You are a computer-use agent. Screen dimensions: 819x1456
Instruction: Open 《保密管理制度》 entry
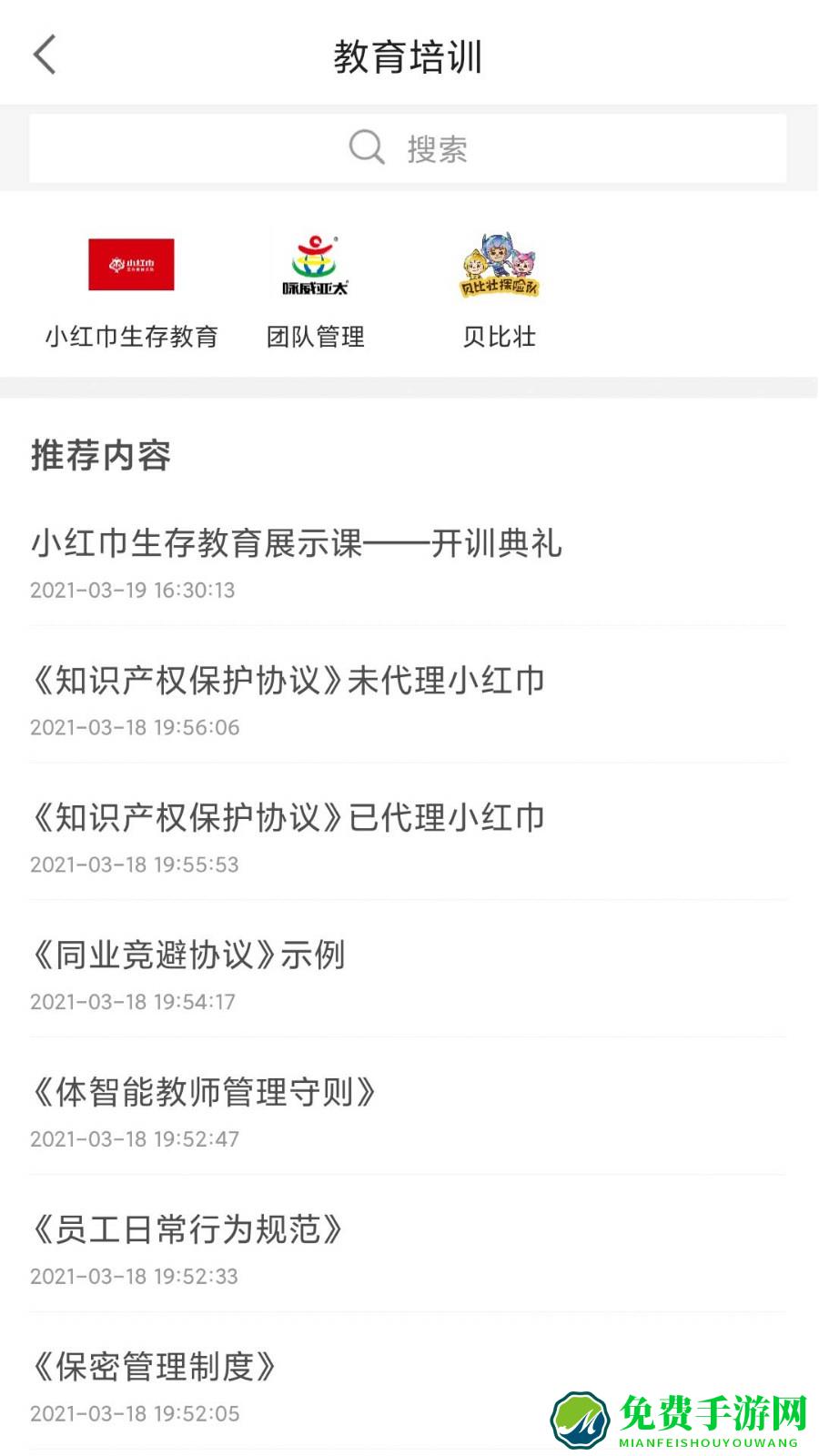[x=155, y=1367]
